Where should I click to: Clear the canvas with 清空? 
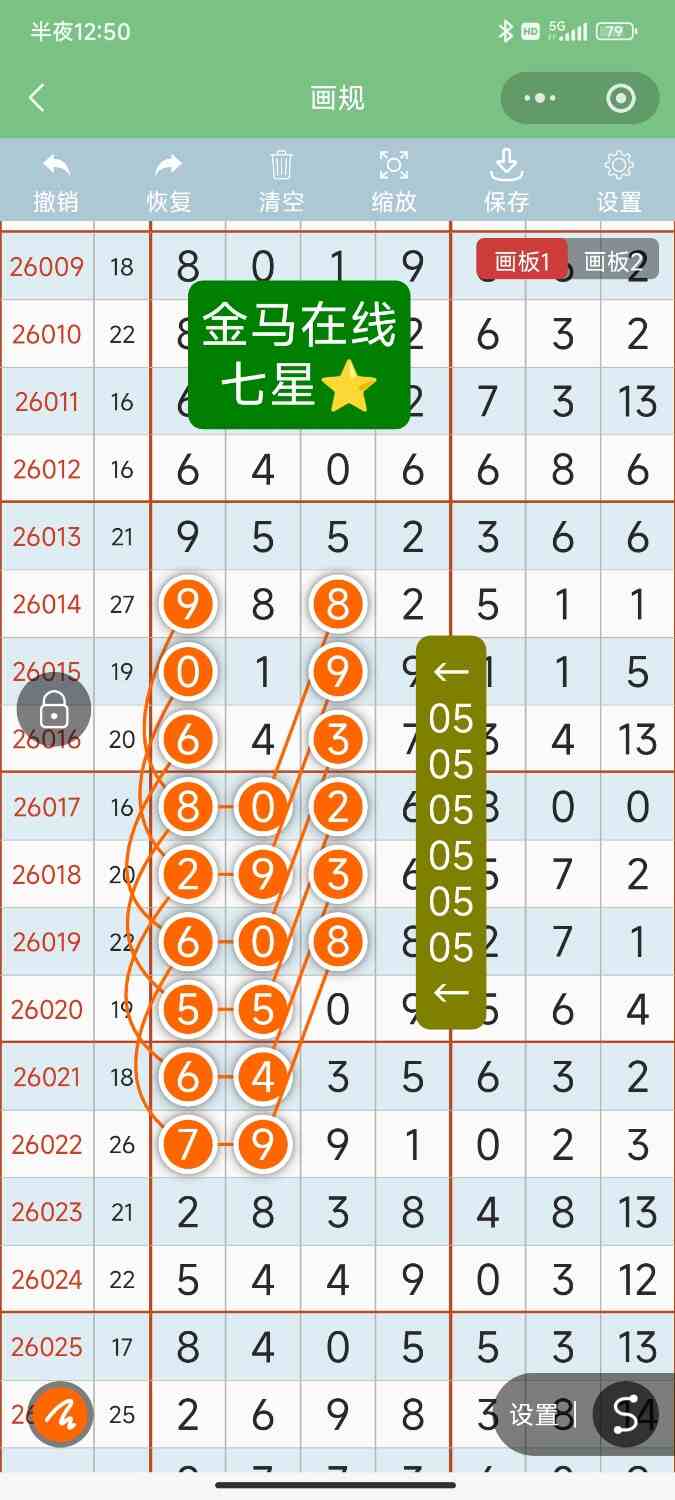[281, 181]
